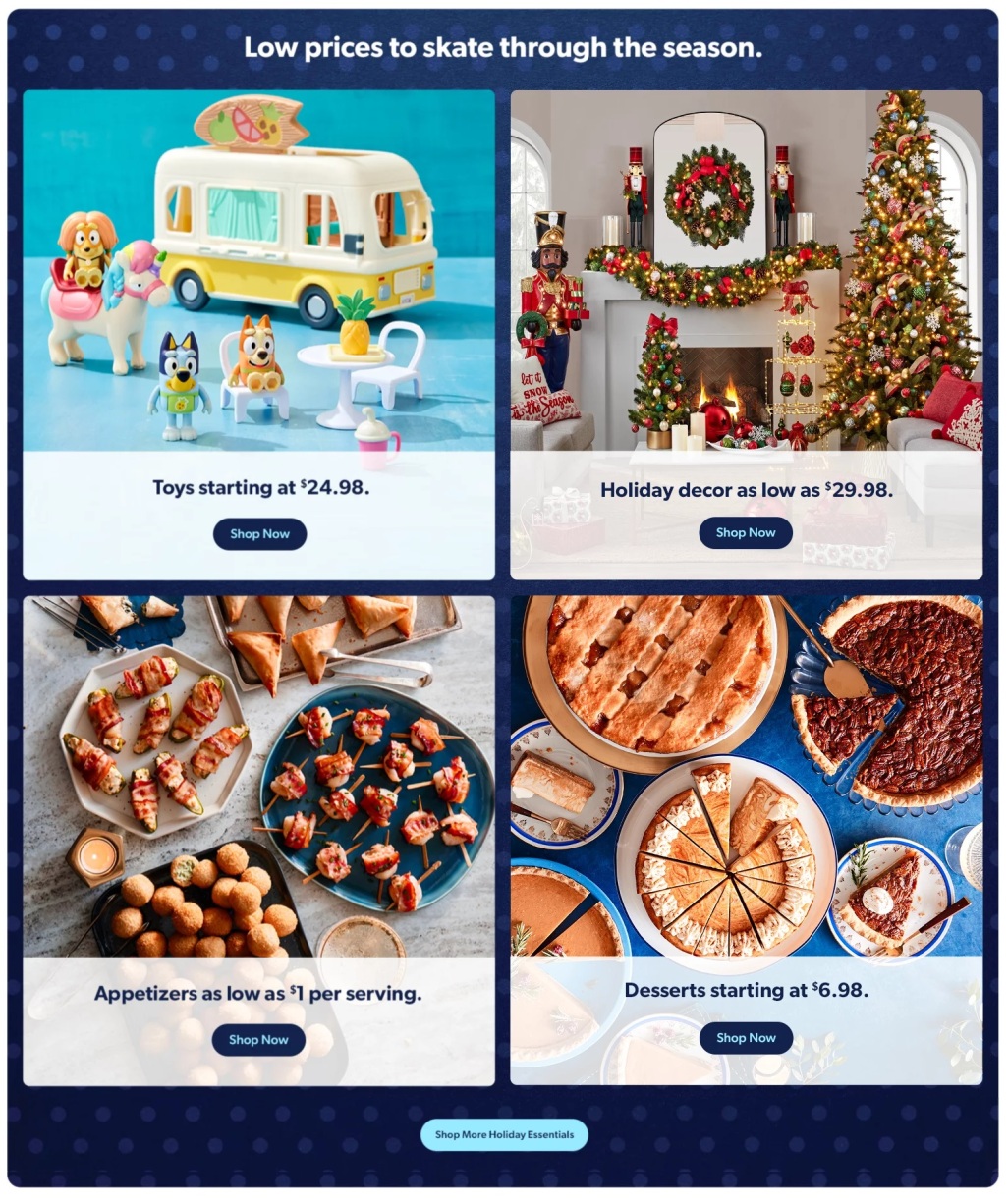
Task: Select the Appetizers as low as $1 per serving headline
Action: click(x=257, y=992)
